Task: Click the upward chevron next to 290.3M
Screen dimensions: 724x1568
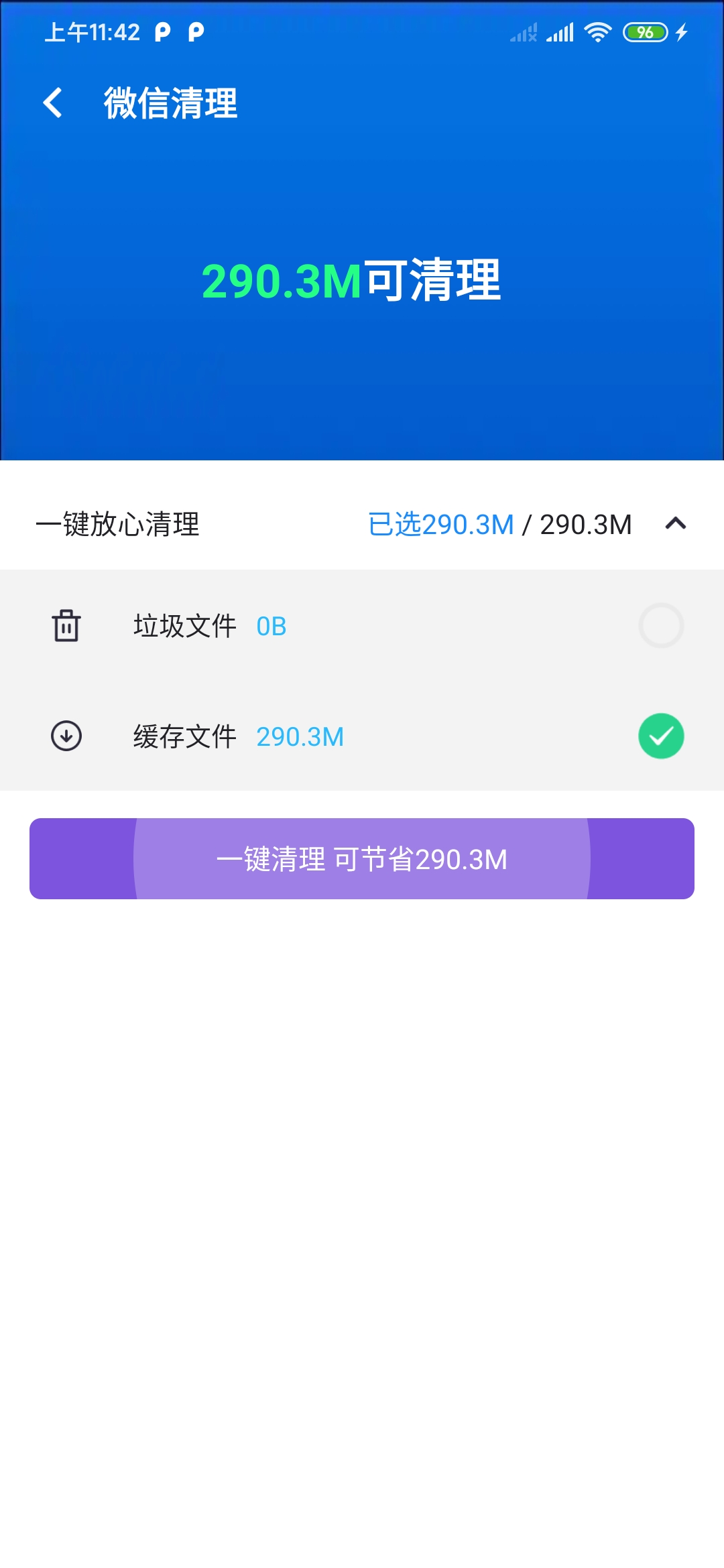Action: [676, 525]
